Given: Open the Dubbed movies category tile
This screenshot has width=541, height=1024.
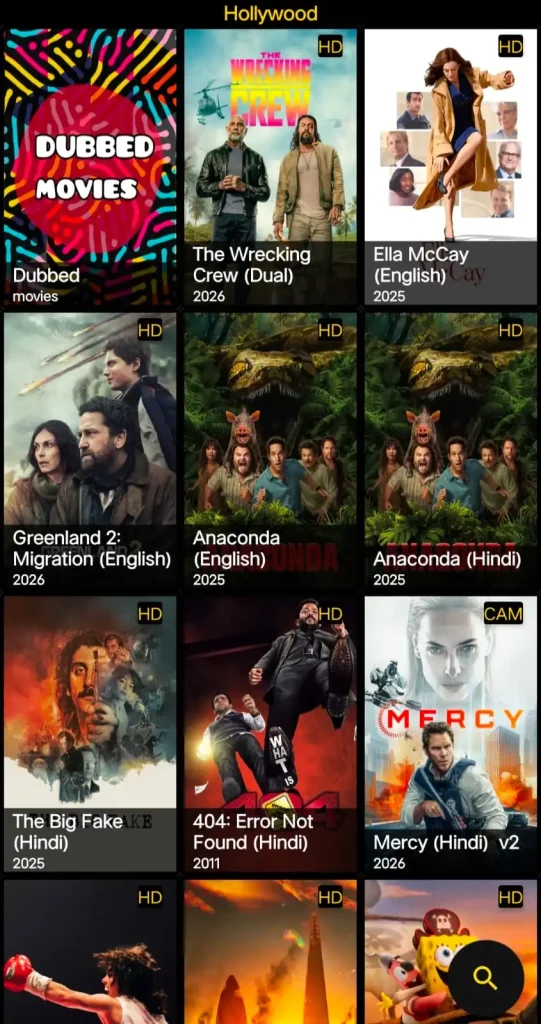Looking at the screenshot, I should (x=90, y=167).
